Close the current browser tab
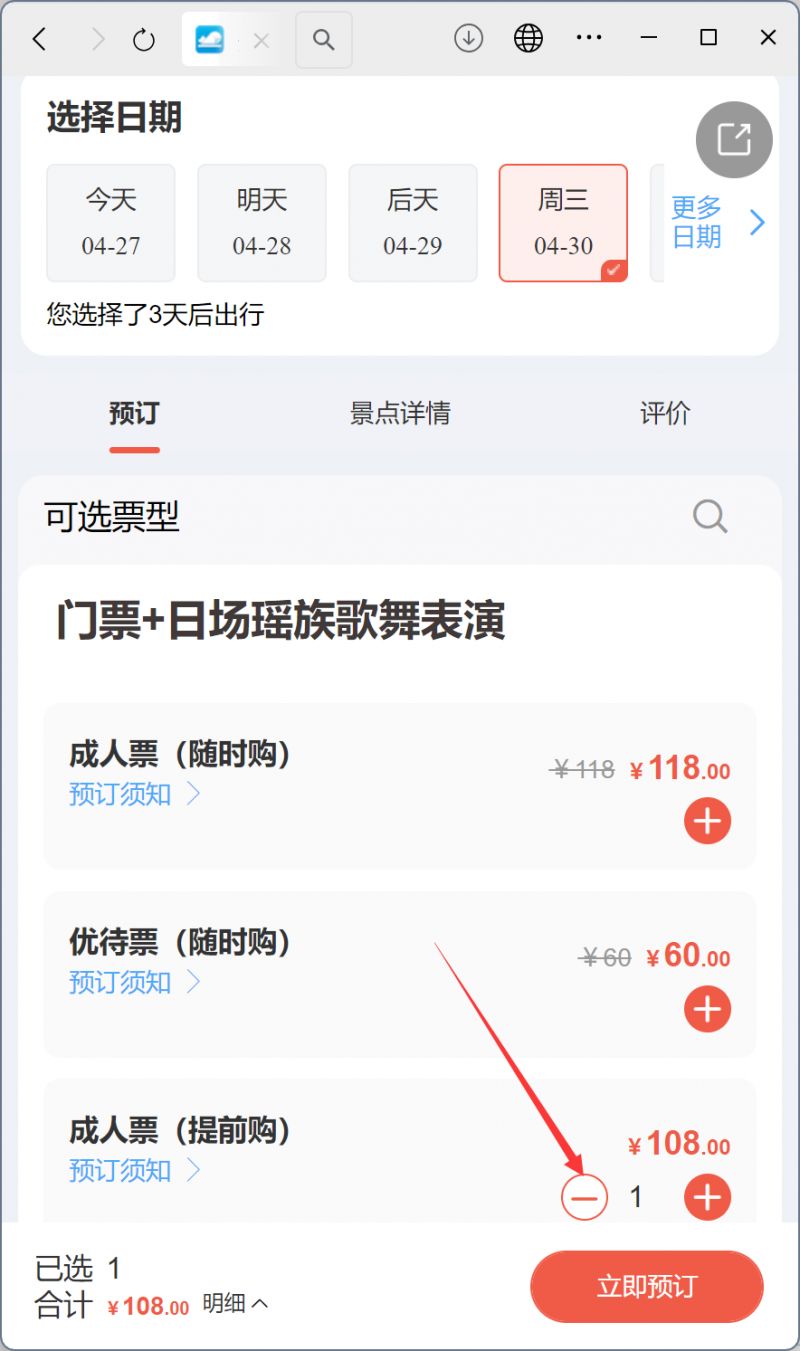 click(x=261, y=40)
